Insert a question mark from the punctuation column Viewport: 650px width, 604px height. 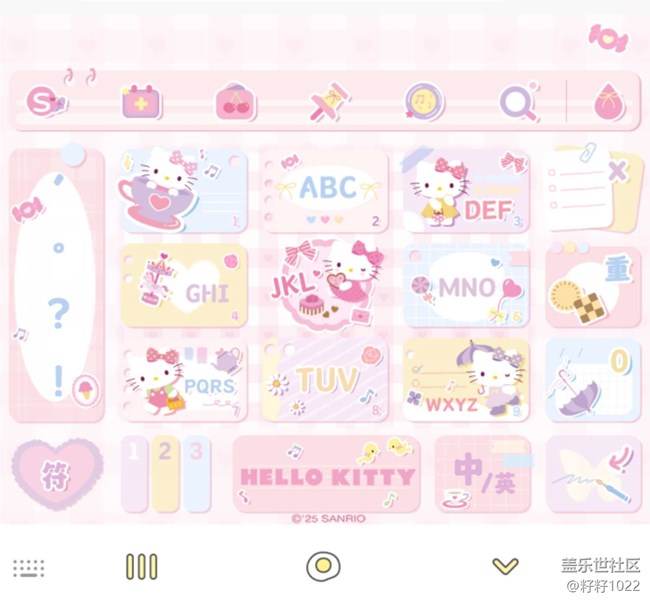[58, 314]
